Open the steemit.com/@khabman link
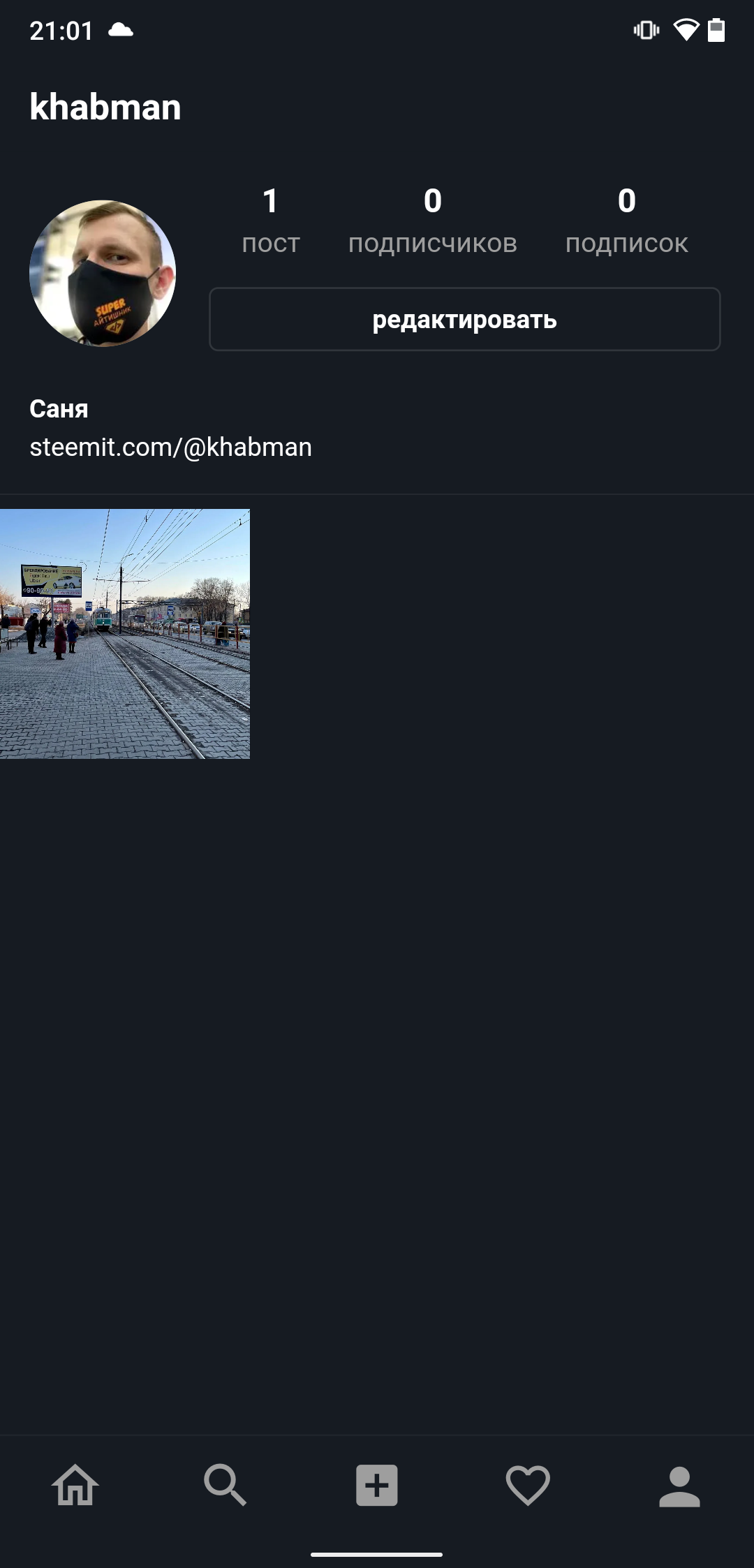754x1568 pixels. point(170,447)
